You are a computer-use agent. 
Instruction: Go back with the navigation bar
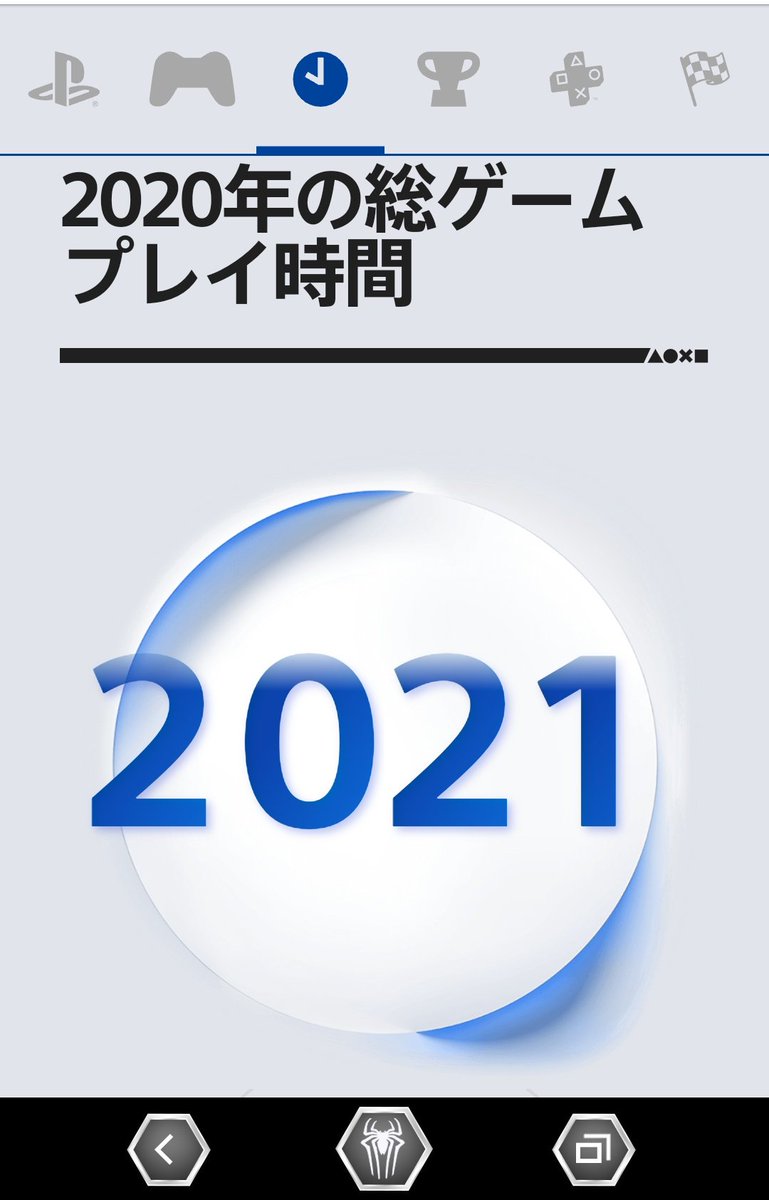(169, 1150)
